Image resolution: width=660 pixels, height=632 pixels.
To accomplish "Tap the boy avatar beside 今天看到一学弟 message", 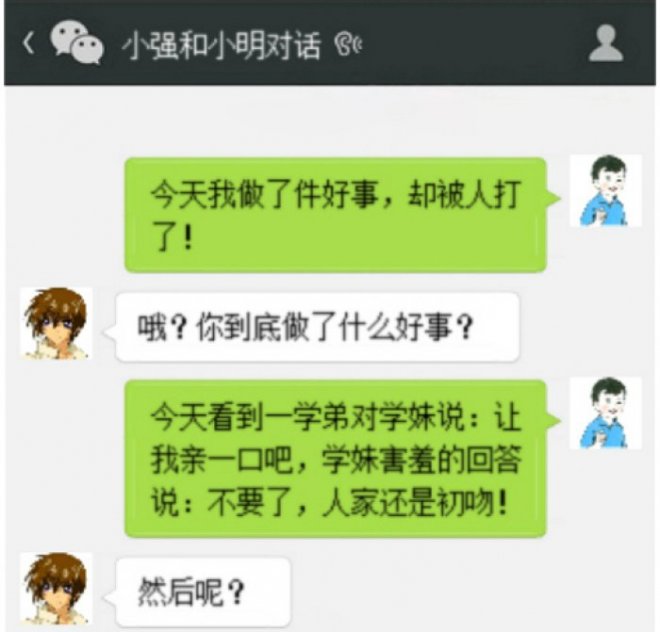I will 604,412.
